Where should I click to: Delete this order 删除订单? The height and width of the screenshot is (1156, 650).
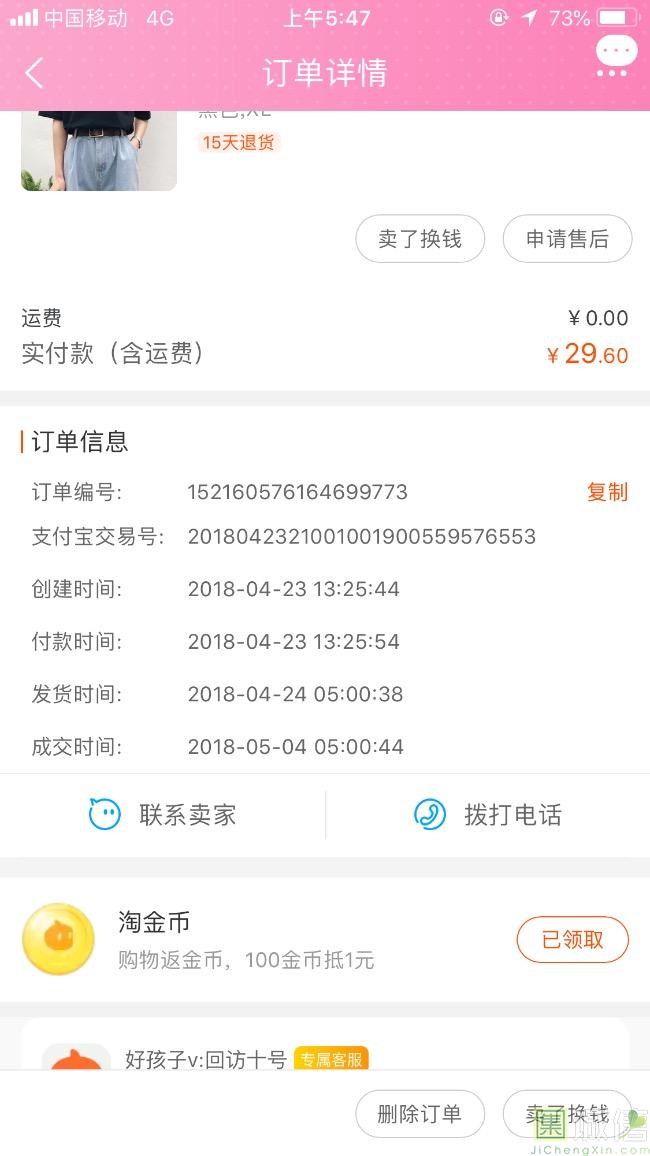pyautogui.click(x=420, y=1114)
